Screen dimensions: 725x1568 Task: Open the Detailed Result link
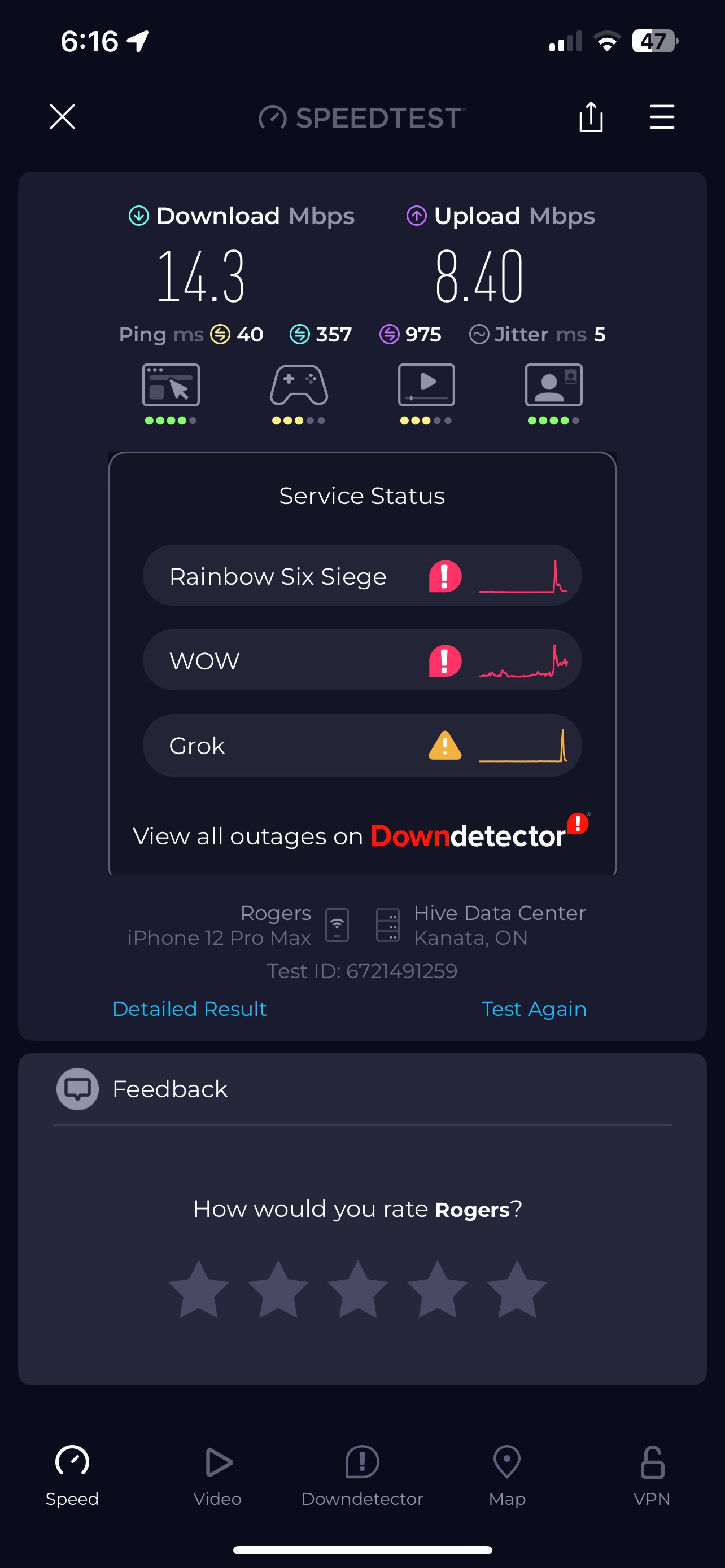(190, 1009)
